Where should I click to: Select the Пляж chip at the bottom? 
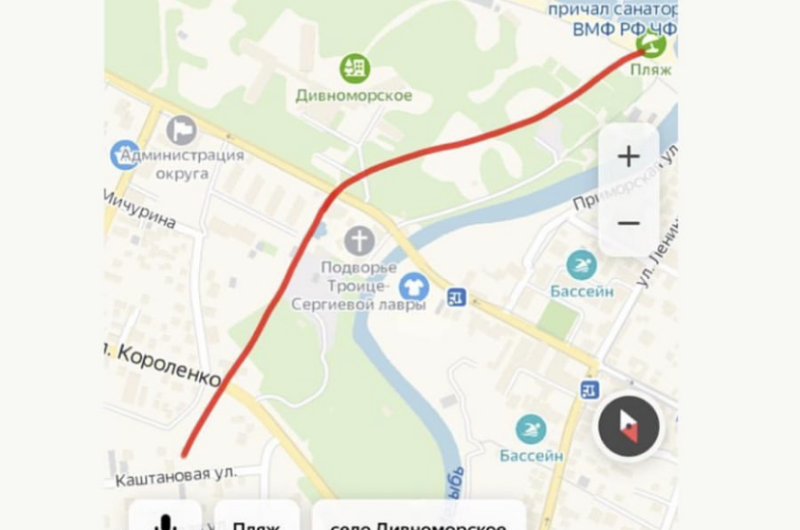pos(256,520)
